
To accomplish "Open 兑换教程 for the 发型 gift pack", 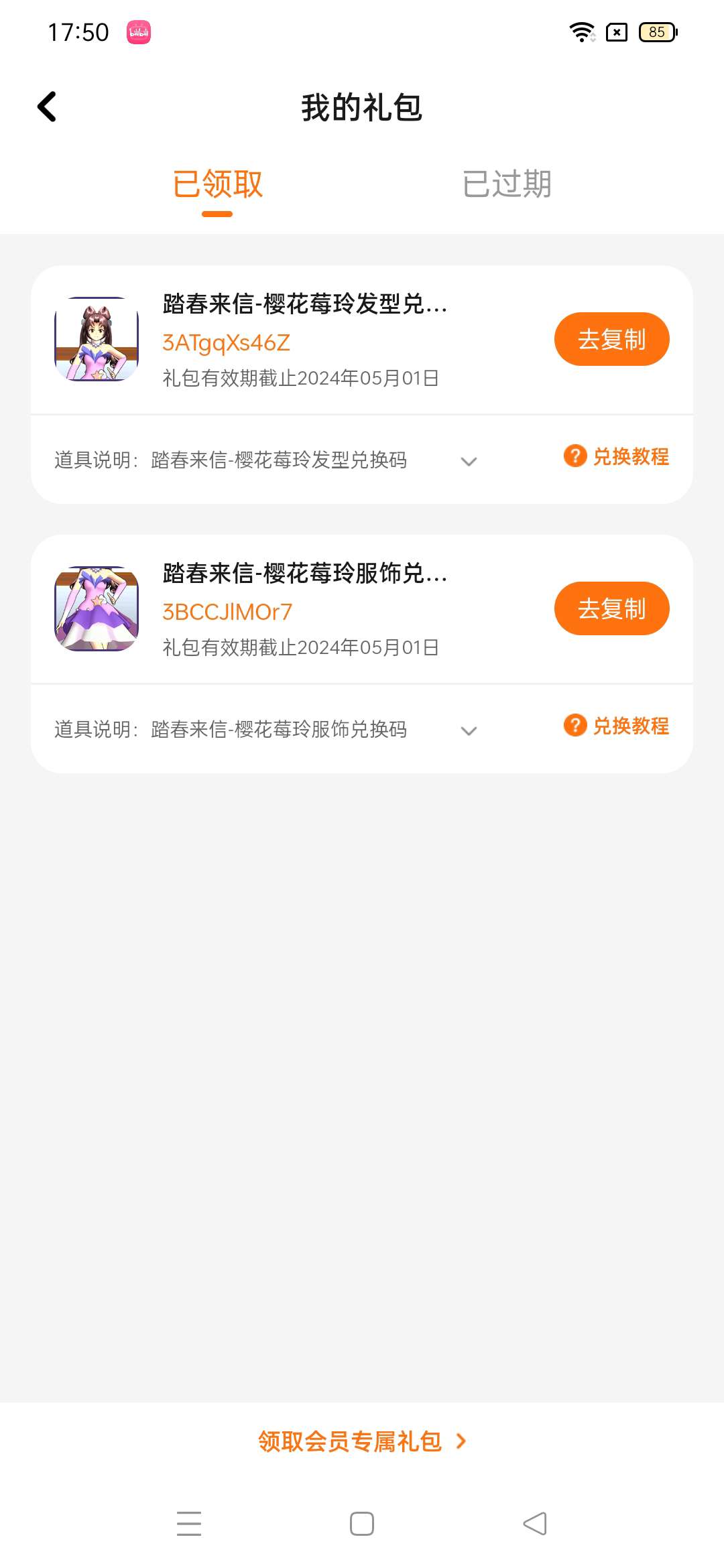I will pos(617,457).
